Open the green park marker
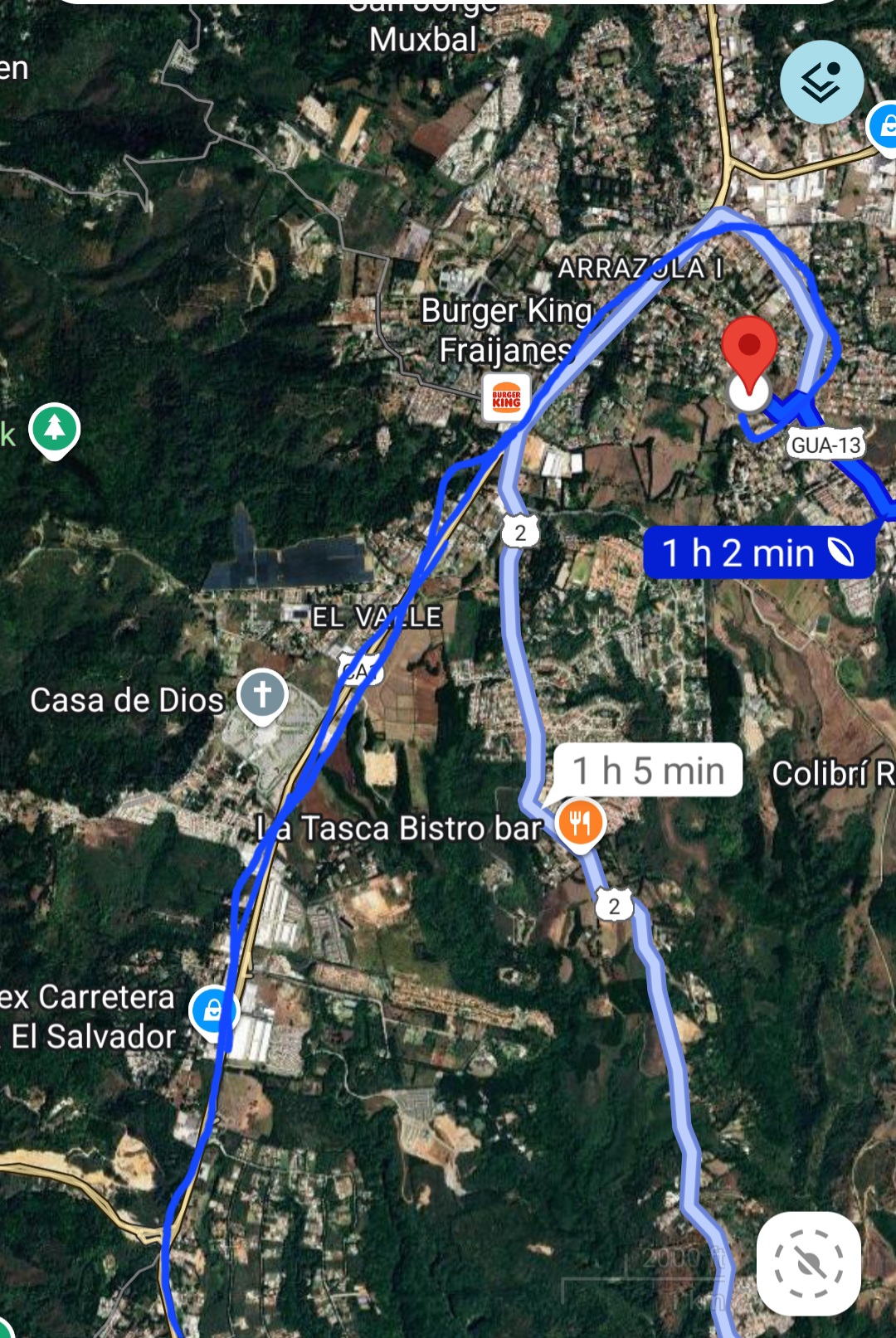The width and height of the screenshot is (896, 1338). [55, 429]
